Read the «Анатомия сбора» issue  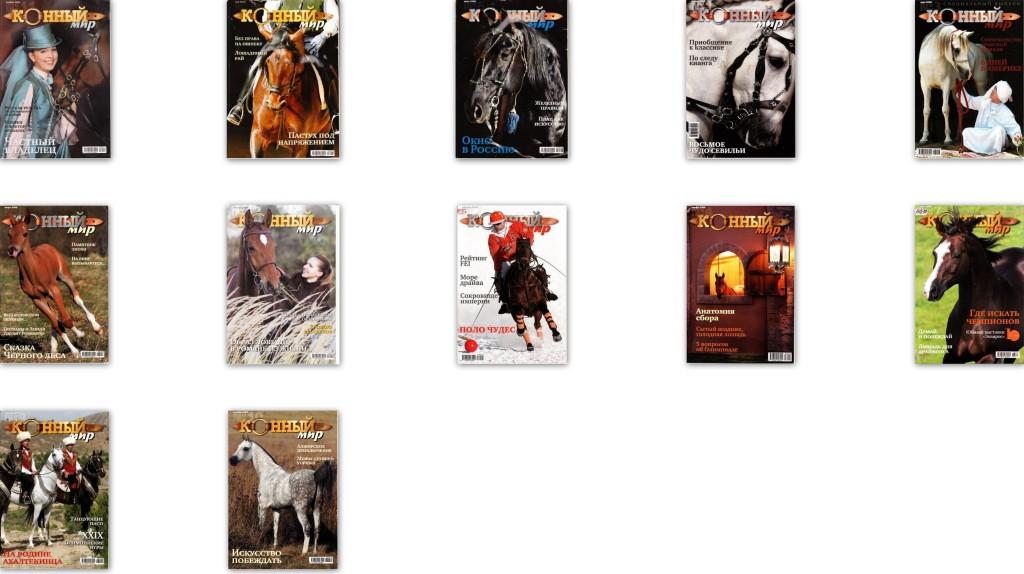(x=740, y=284)
